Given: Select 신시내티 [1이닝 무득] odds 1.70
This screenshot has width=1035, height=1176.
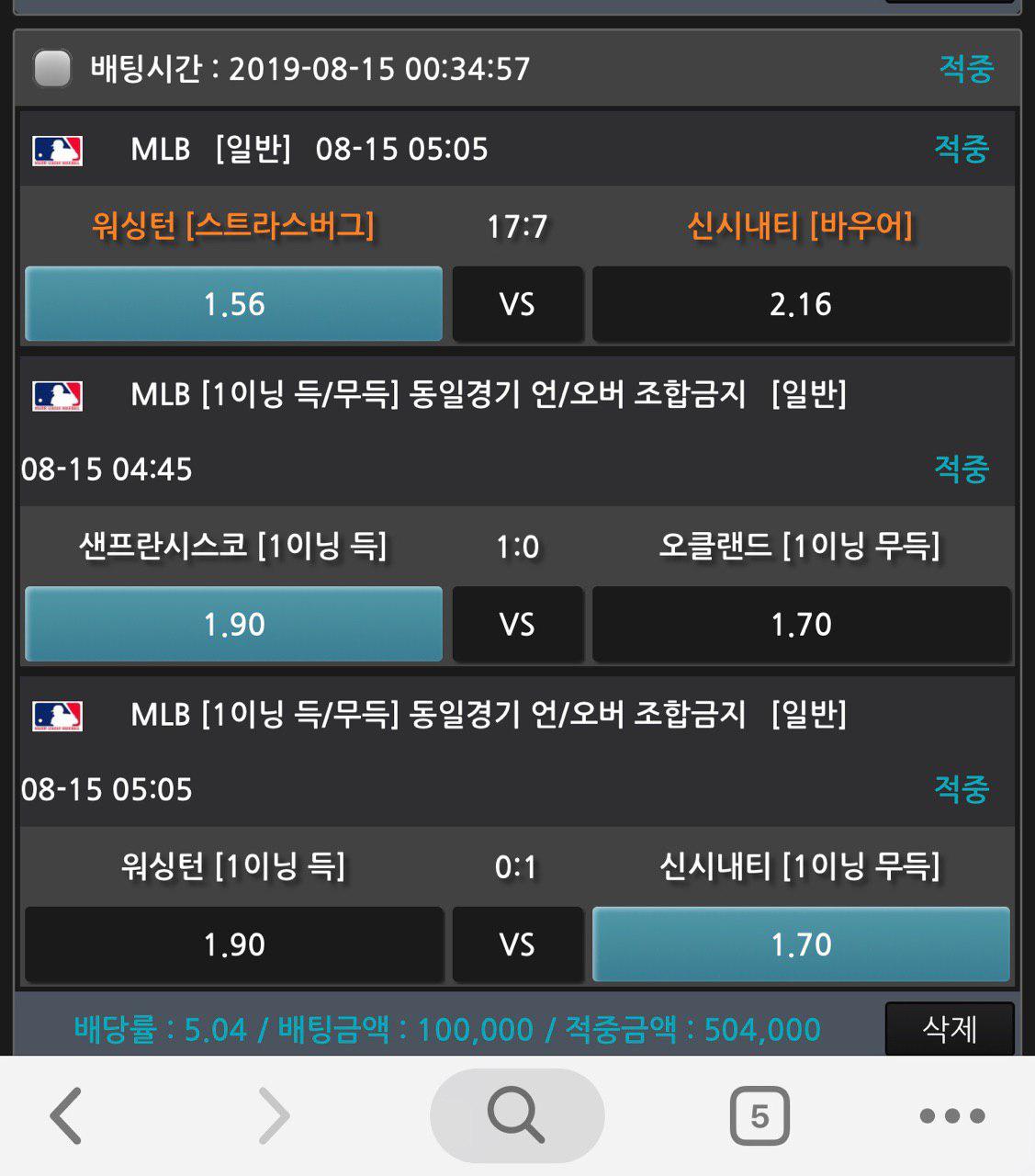Looking at the screenshot, I should (801, 944).
